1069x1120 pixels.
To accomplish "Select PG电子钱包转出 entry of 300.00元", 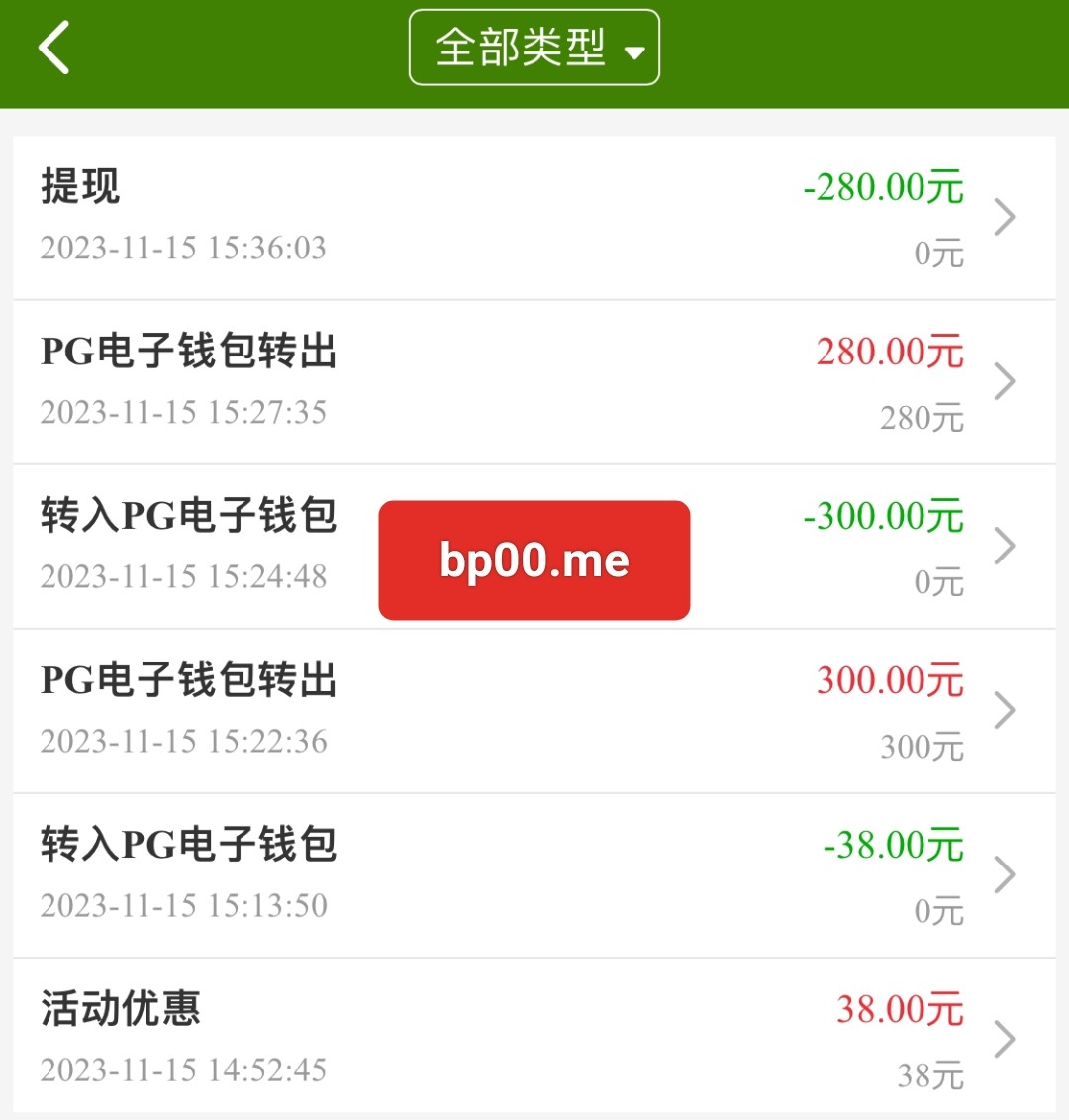I will pyautogui.click(x=534, y=711).
